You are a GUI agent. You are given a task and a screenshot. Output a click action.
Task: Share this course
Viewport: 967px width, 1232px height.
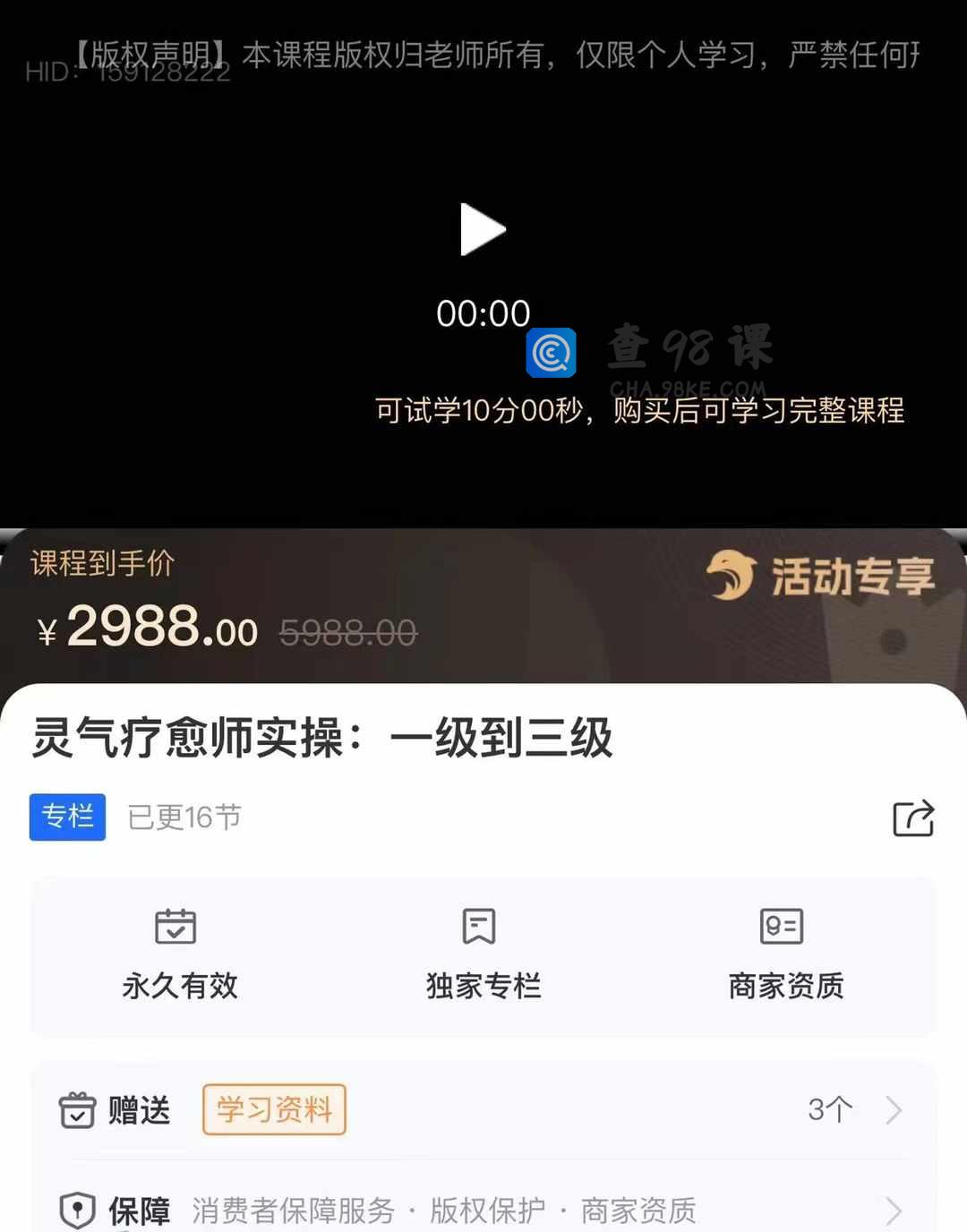tap(913, 817)
